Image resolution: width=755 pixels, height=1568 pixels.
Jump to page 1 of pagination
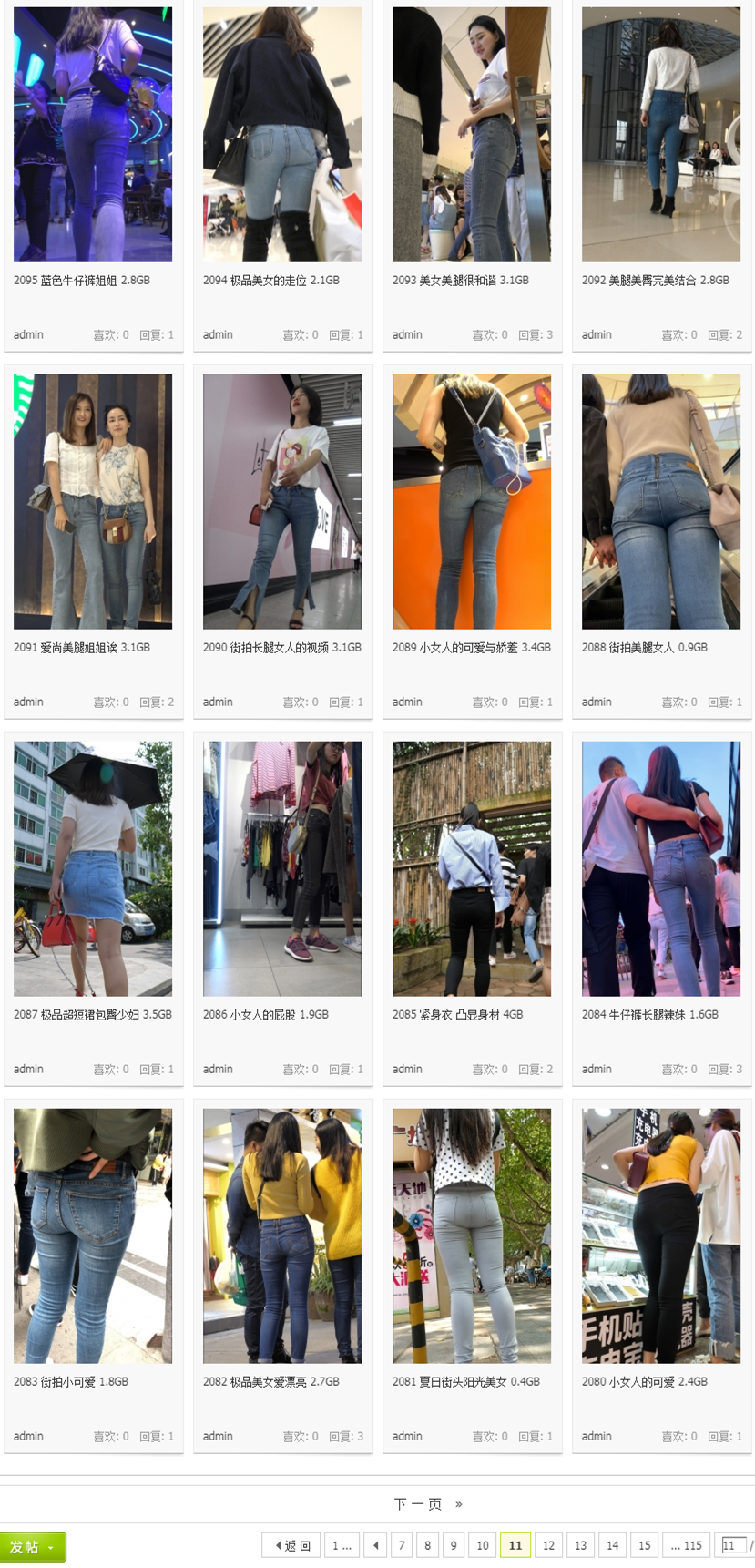tap(342, 1546)
